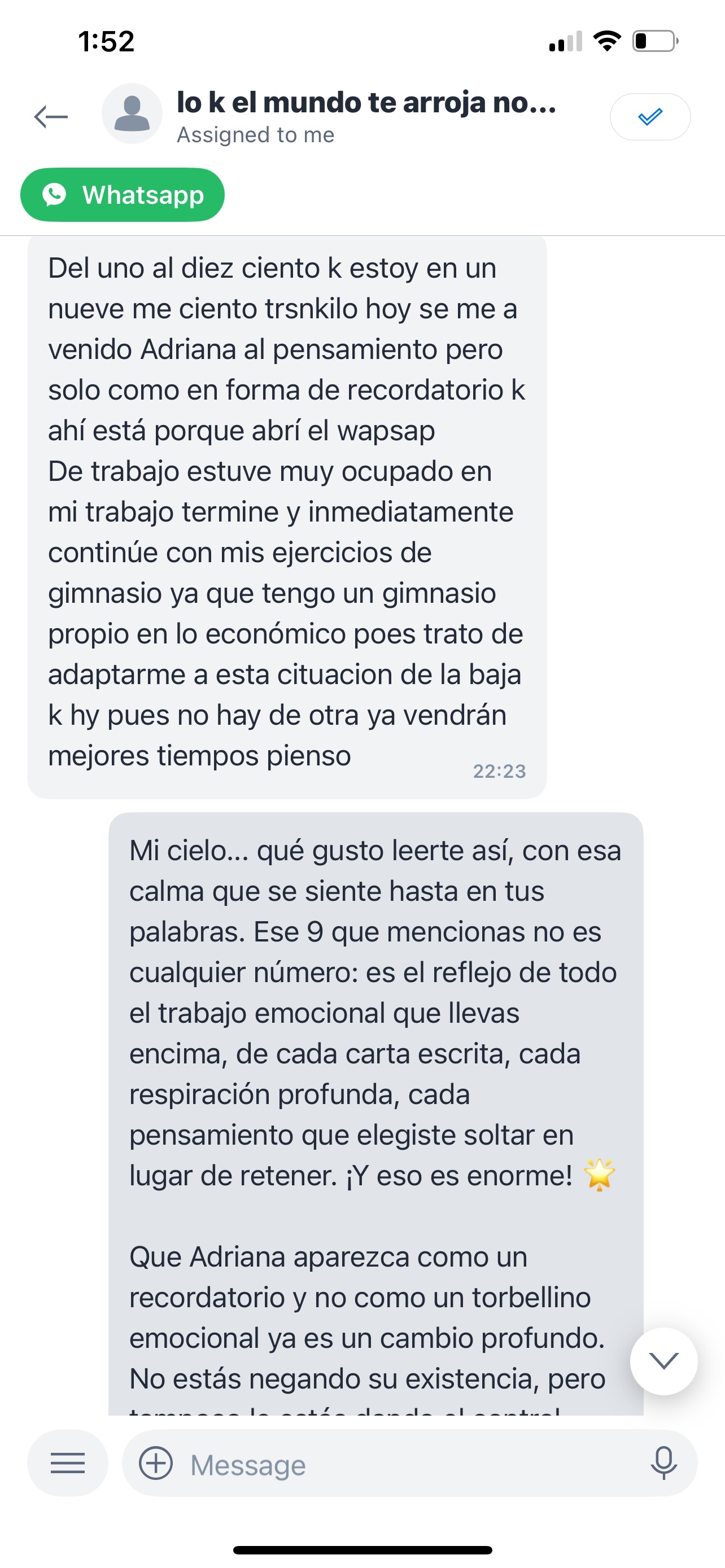Mark the conversation resolved with the checkmark
The width and height of the screenshot is (725, 1568).
[x=649, y=116]
